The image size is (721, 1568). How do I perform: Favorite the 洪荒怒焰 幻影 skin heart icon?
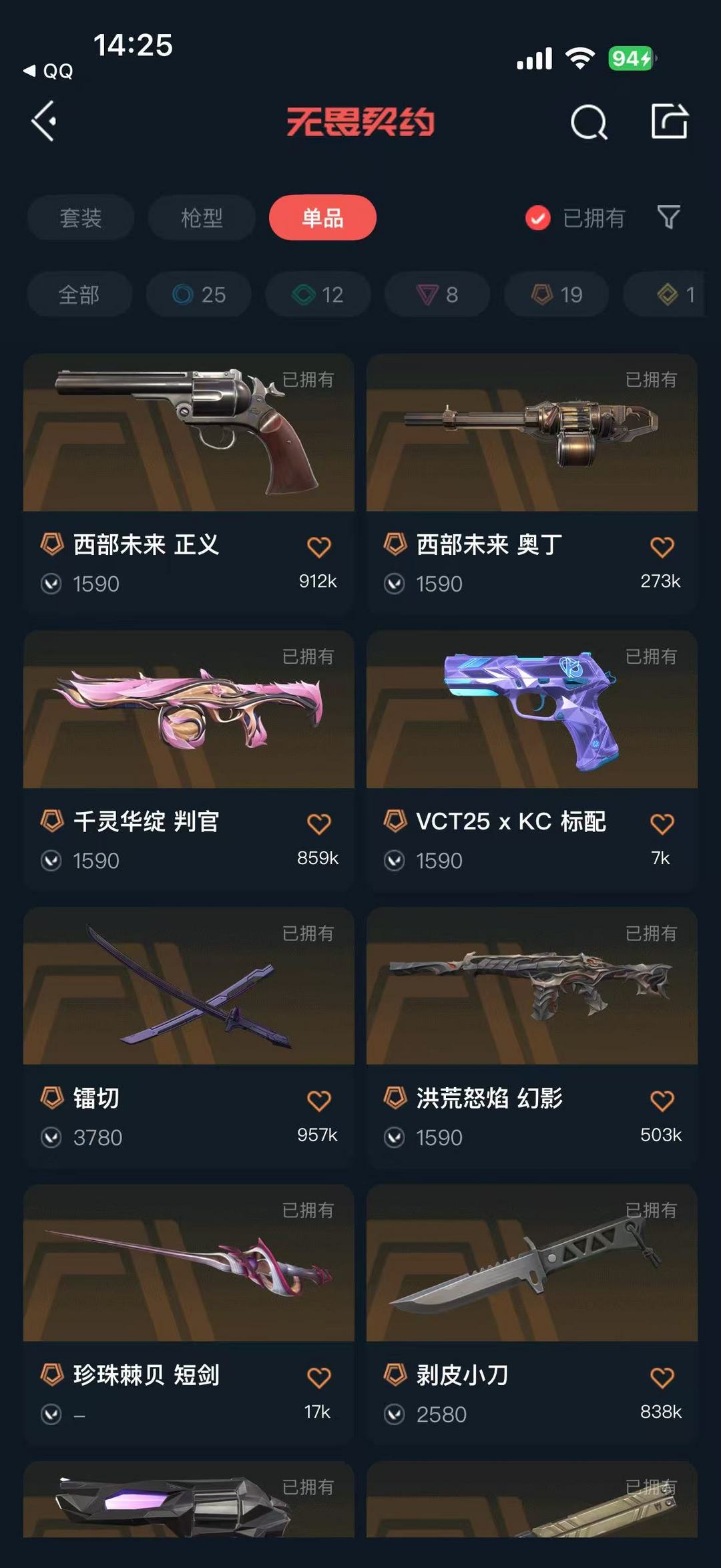pyautogui.click(x=660, y=1099)
